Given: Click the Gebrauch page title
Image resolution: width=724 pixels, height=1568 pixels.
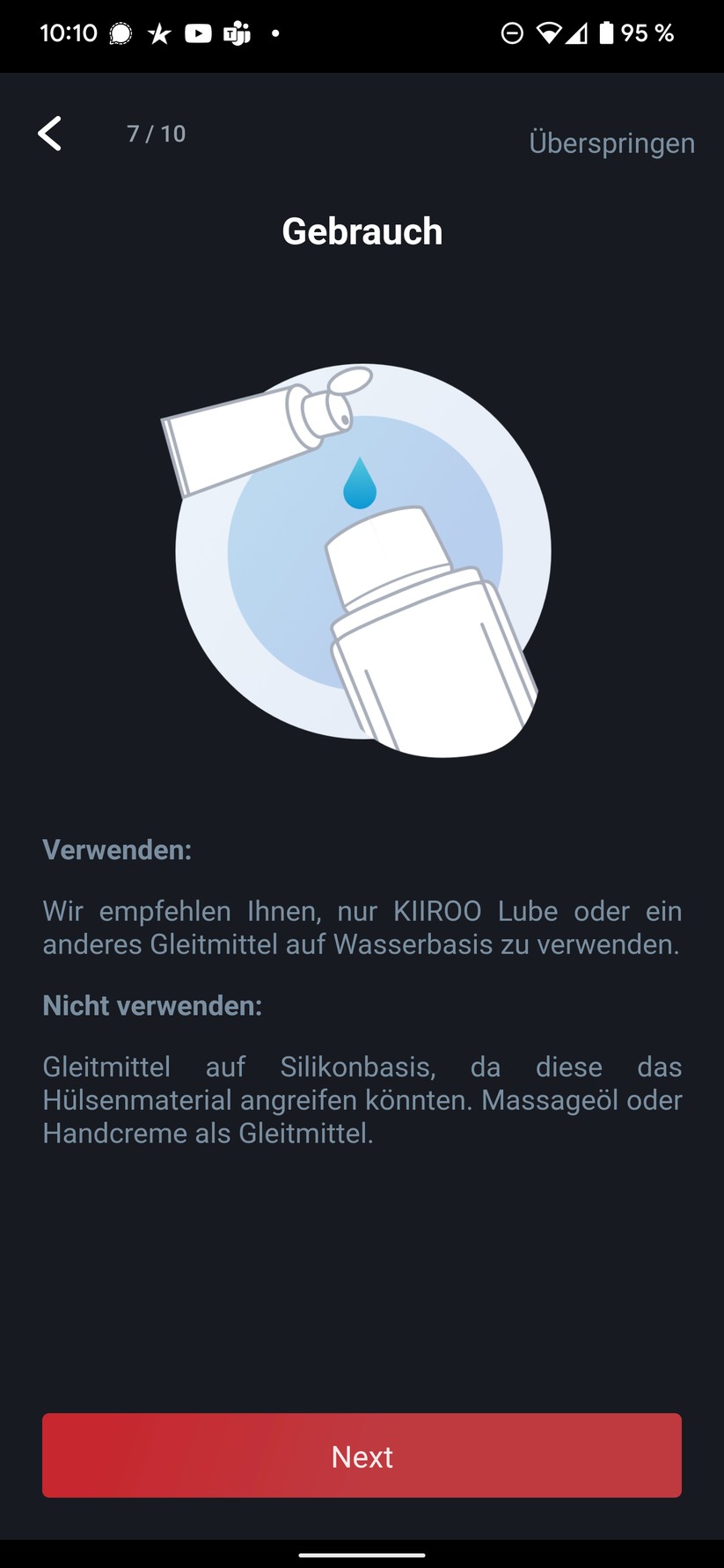Looking at the screenshot, I should pyautogui.click(x=362, y=231).
